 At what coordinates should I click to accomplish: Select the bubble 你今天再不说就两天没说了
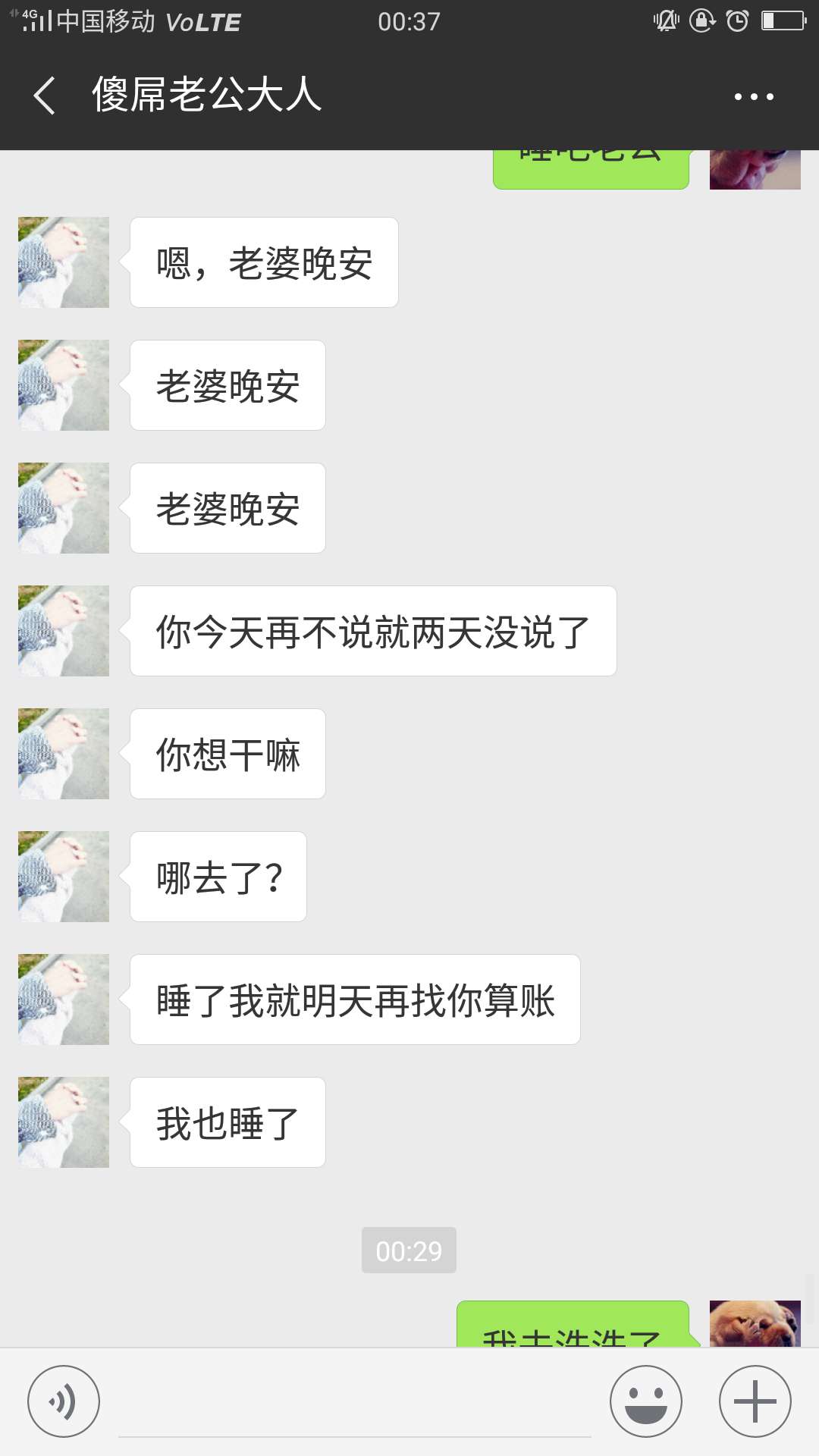[x=372, y=630]
